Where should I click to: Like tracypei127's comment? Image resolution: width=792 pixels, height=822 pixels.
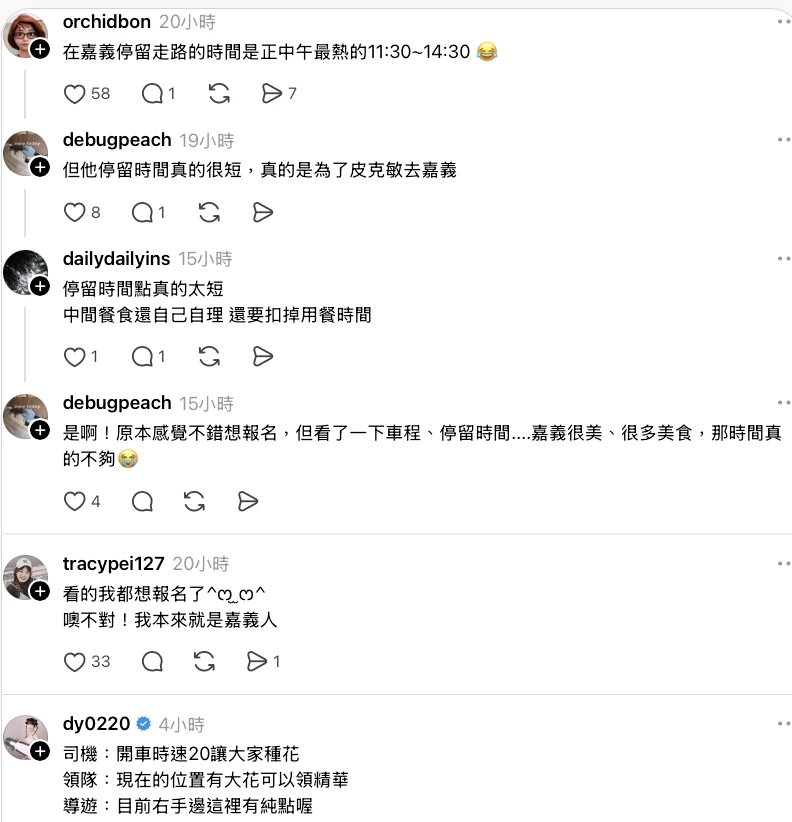pyautogui.click(x=75, y=662)
